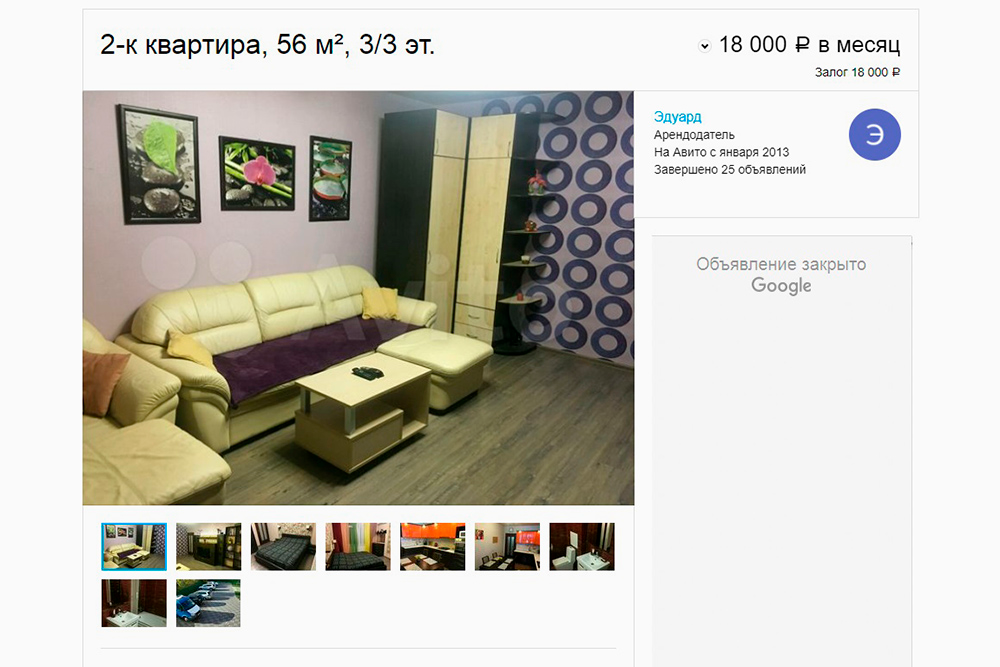Select the highlighted sofa thumbnail
Image resolution: width=1000 pixels, height=667 pixels.
click(134, 547)
